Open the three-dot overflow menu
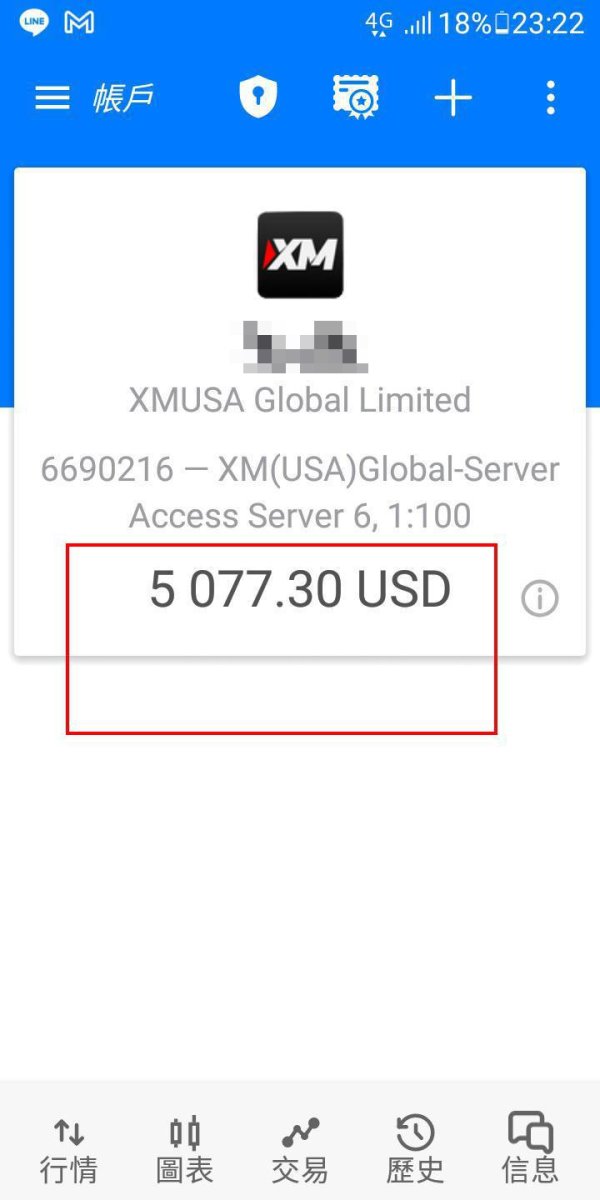Screen dimensions: 600x1200 tap(550, 98)
